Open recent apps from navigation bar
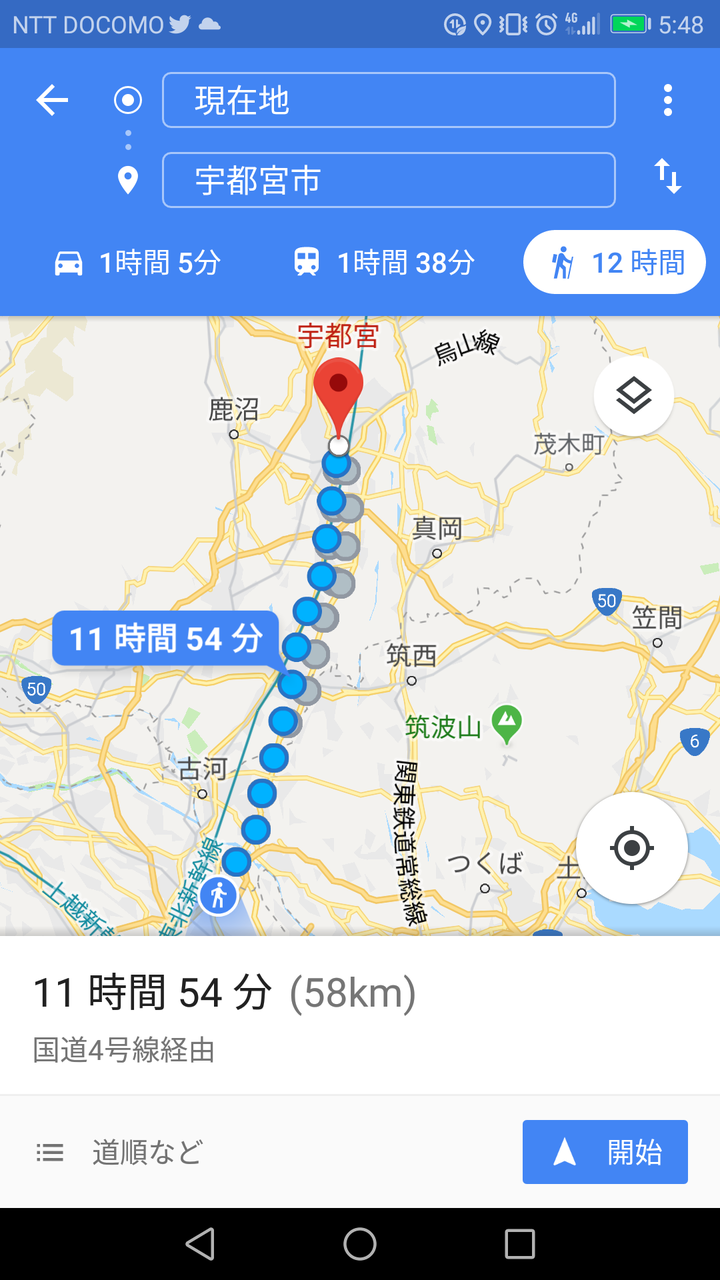This screenshot has height=1280, width=720. tap(520, 1244)
